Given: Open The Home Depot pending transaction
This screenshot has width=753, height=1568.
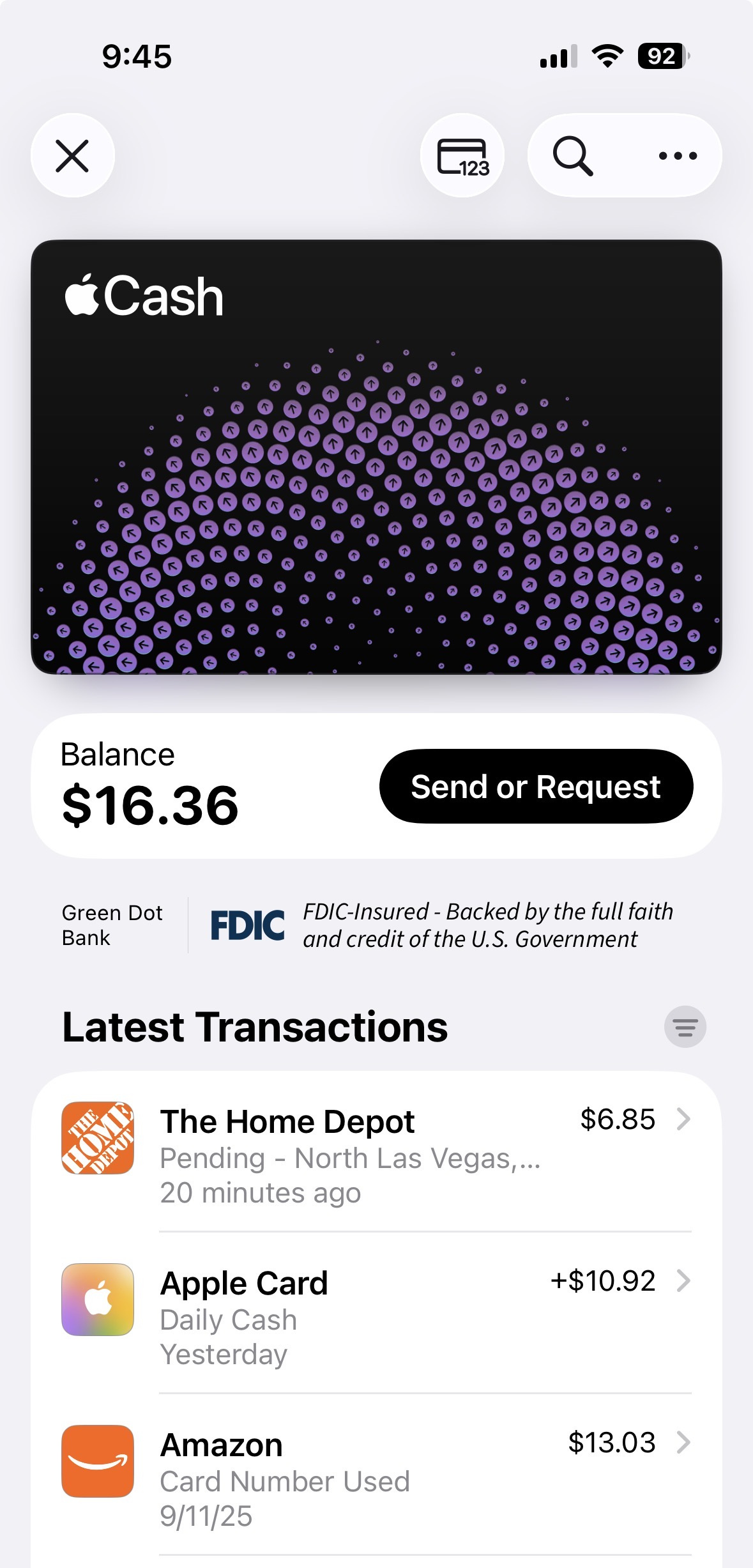Looking at the screenshot, I should coord(376,1155).
